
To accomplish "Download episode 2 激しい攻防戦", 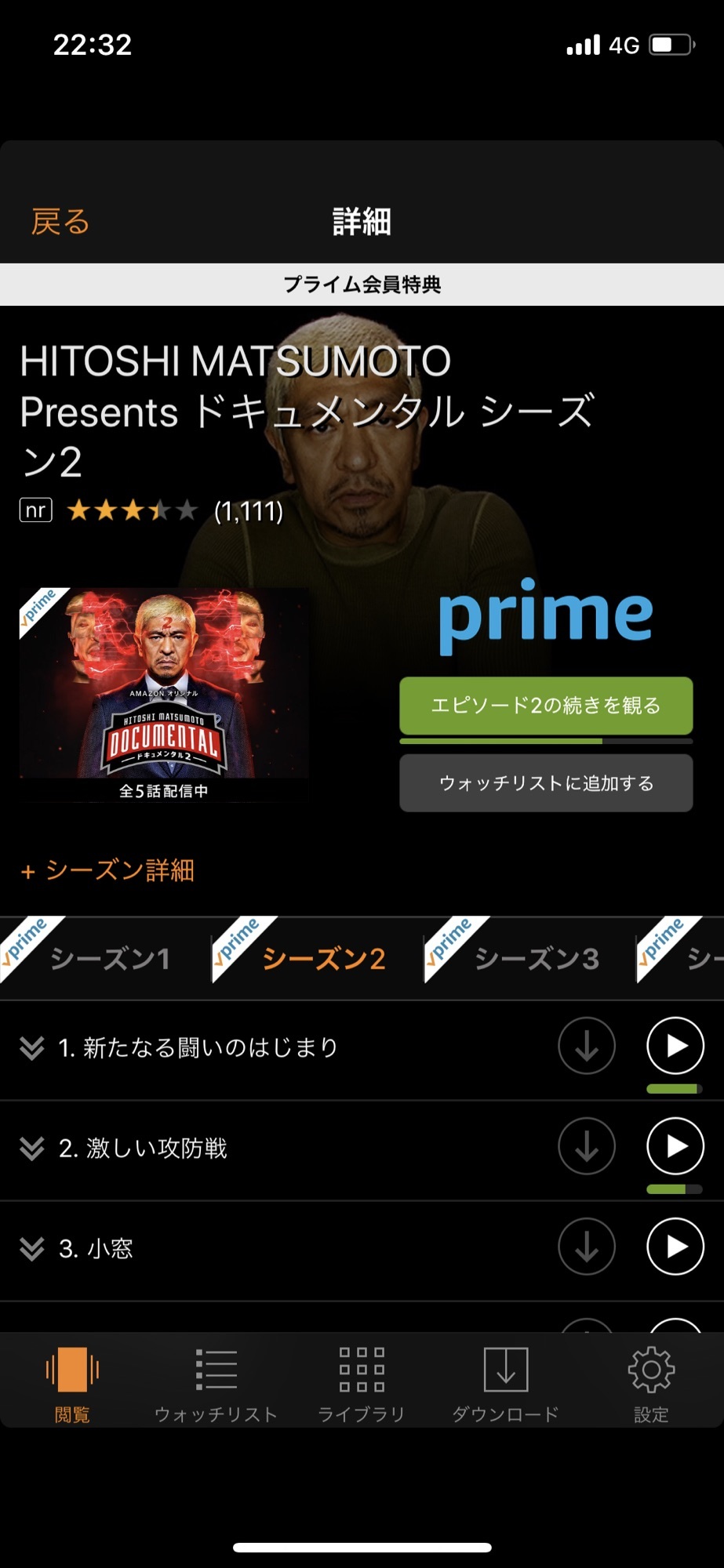I will 587,1146.
